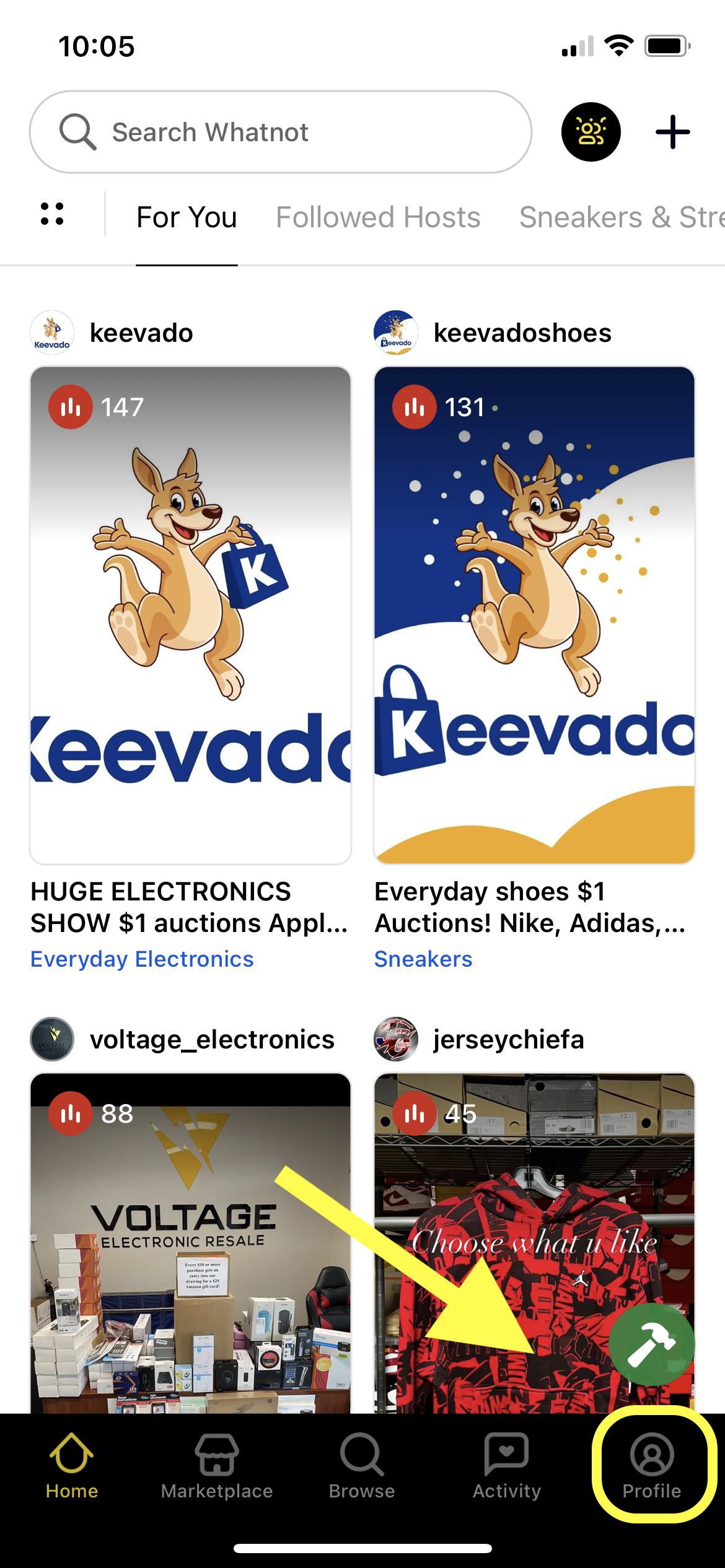Image resolution: width=725 pixels, height=1568 pixels.
Task: Tap the plus icon to create
Action: pyautogui.click(x=672, y=132)
